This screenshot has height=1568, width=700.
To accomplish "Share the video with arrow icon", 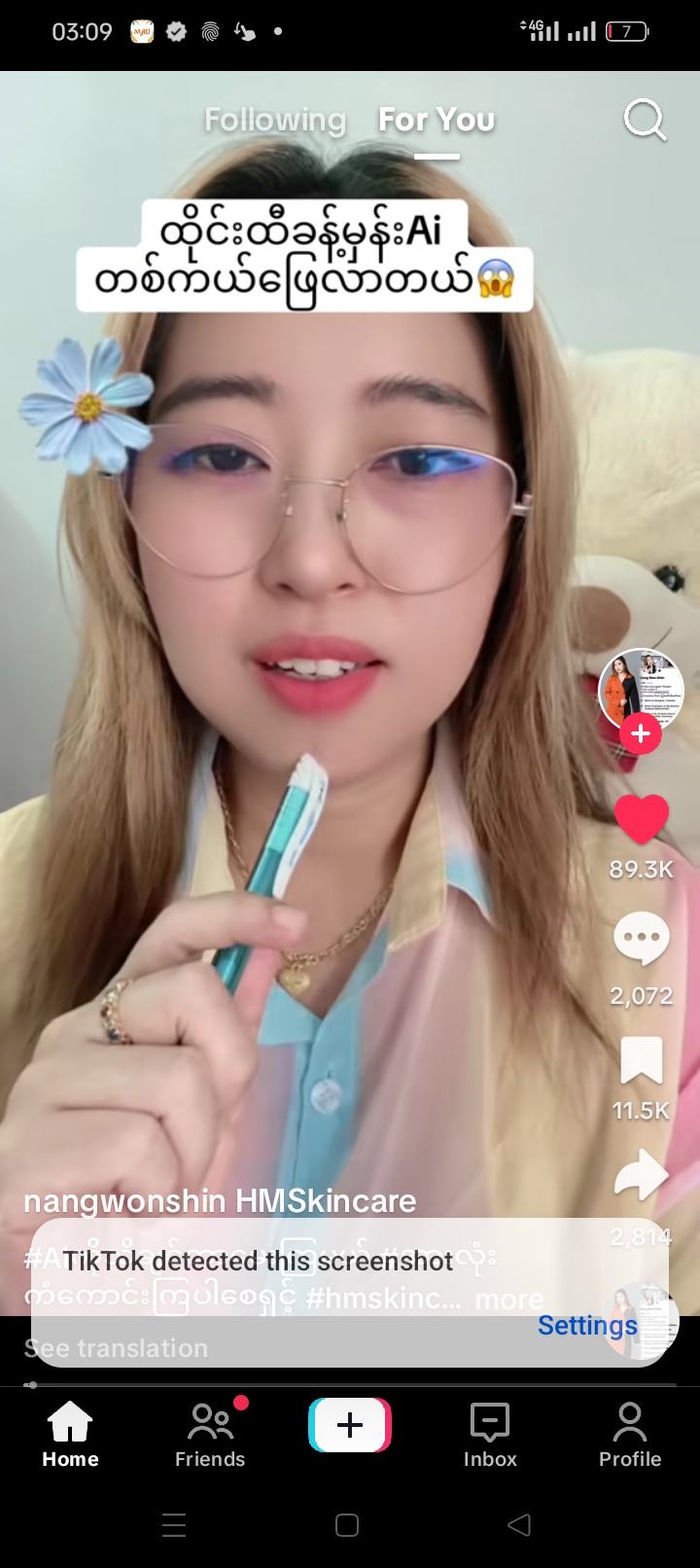I will pyautogui.click(x=641, y=1177).
